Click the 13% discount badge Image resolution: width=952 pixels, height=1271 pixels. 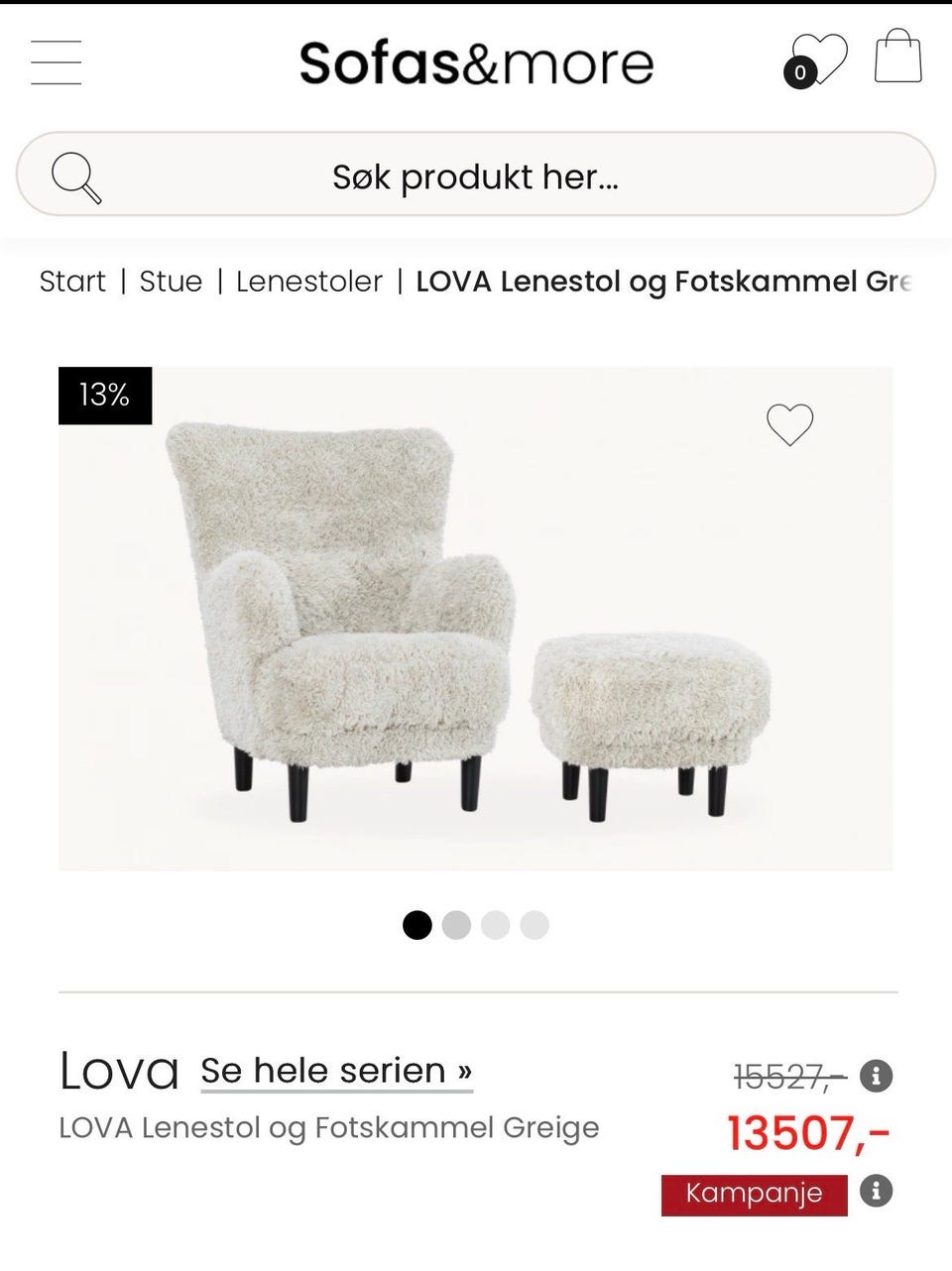[103, 396]
